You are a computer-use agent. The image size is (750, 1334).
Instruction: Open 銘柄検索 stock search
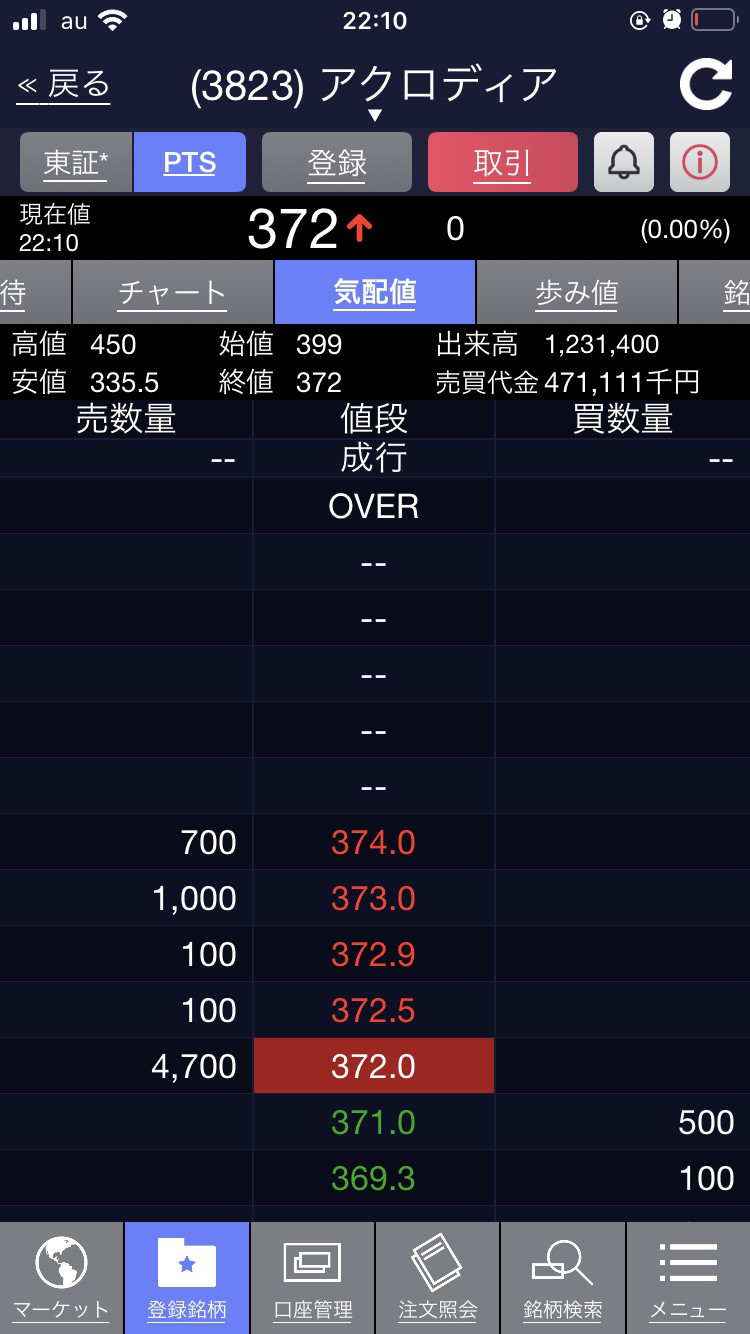point(563,1278)
